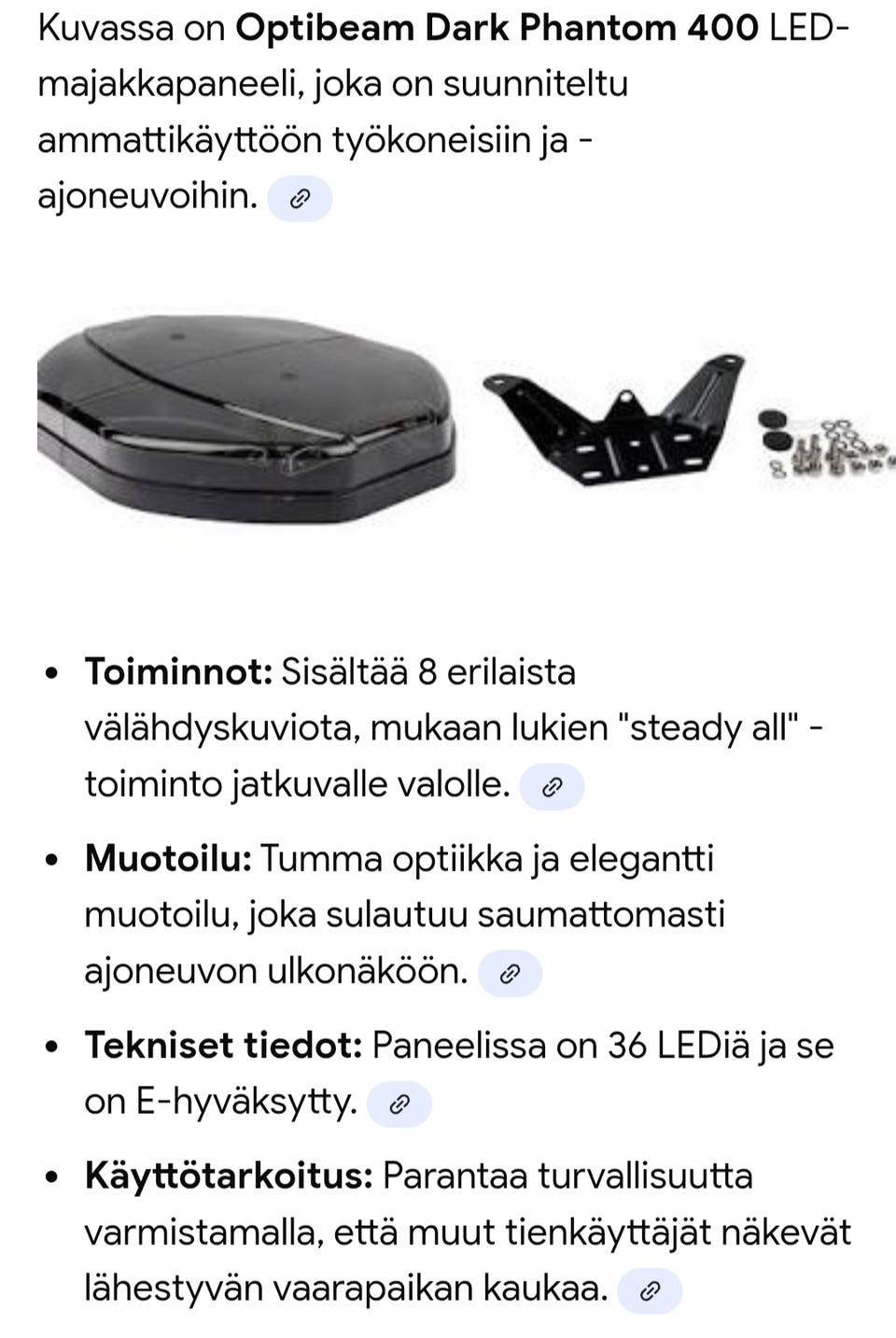Click the Tekniset tiedot bullet heading
This screenshot has height=1338, width=896.
point(223,1046)
